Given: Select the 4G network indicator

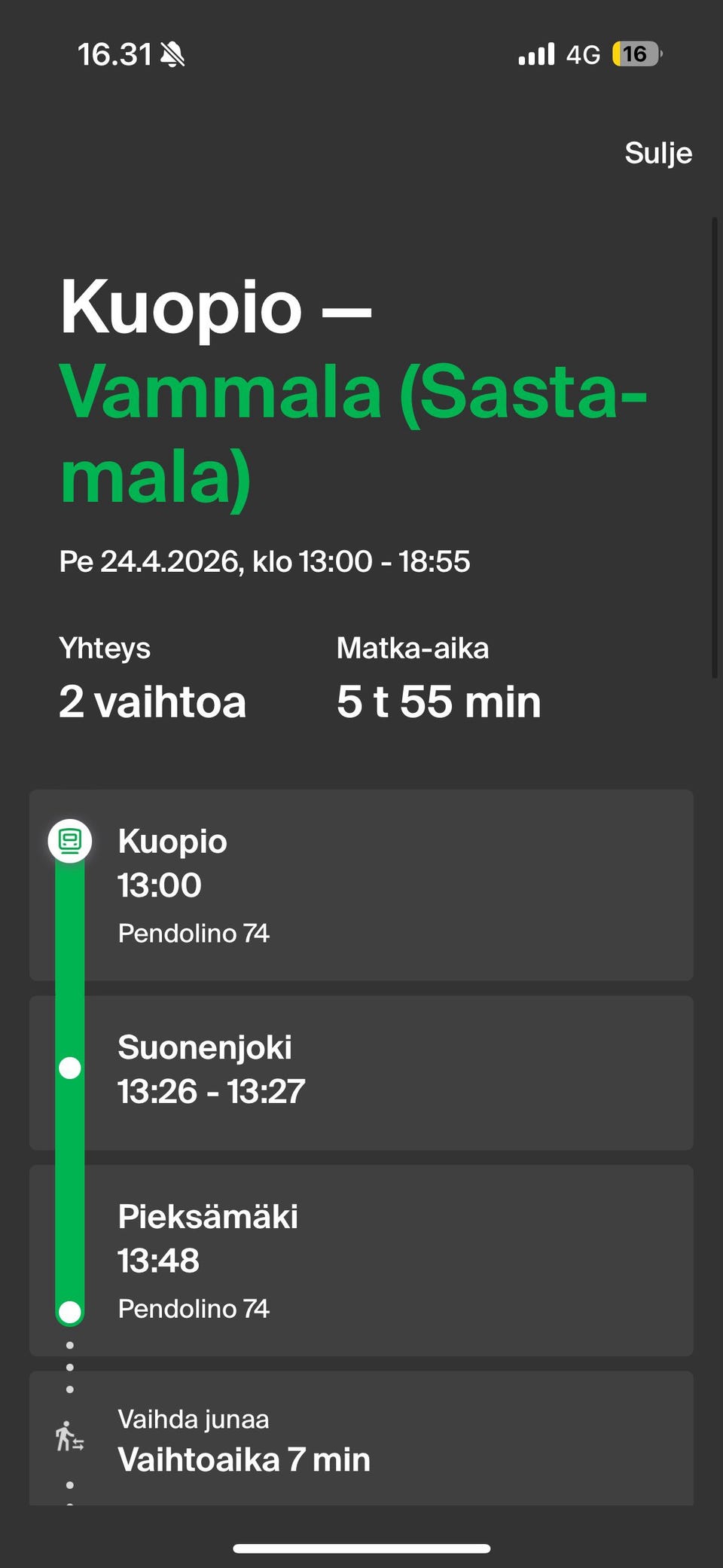Looking at the screenshot, I should point(584,53).
